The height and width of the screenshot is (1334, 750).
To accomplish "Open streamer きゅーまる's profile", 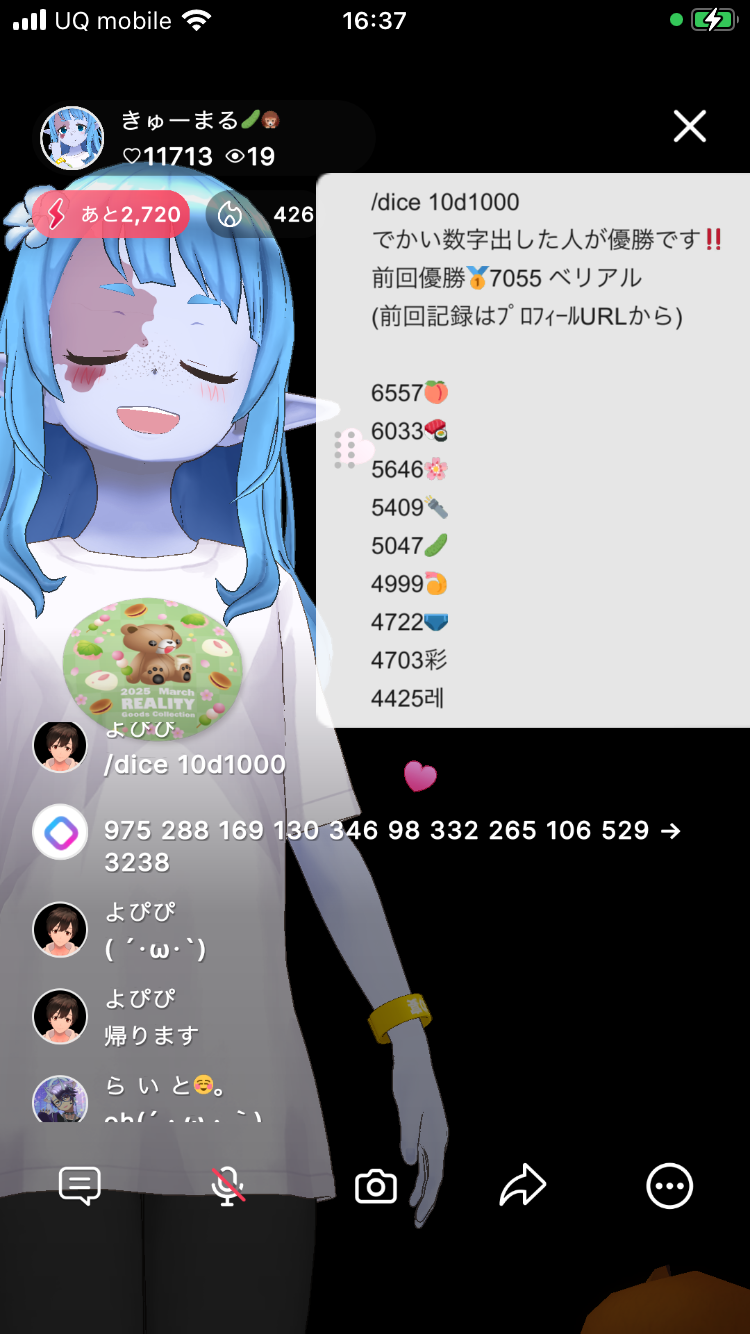I will click(72, 138).
